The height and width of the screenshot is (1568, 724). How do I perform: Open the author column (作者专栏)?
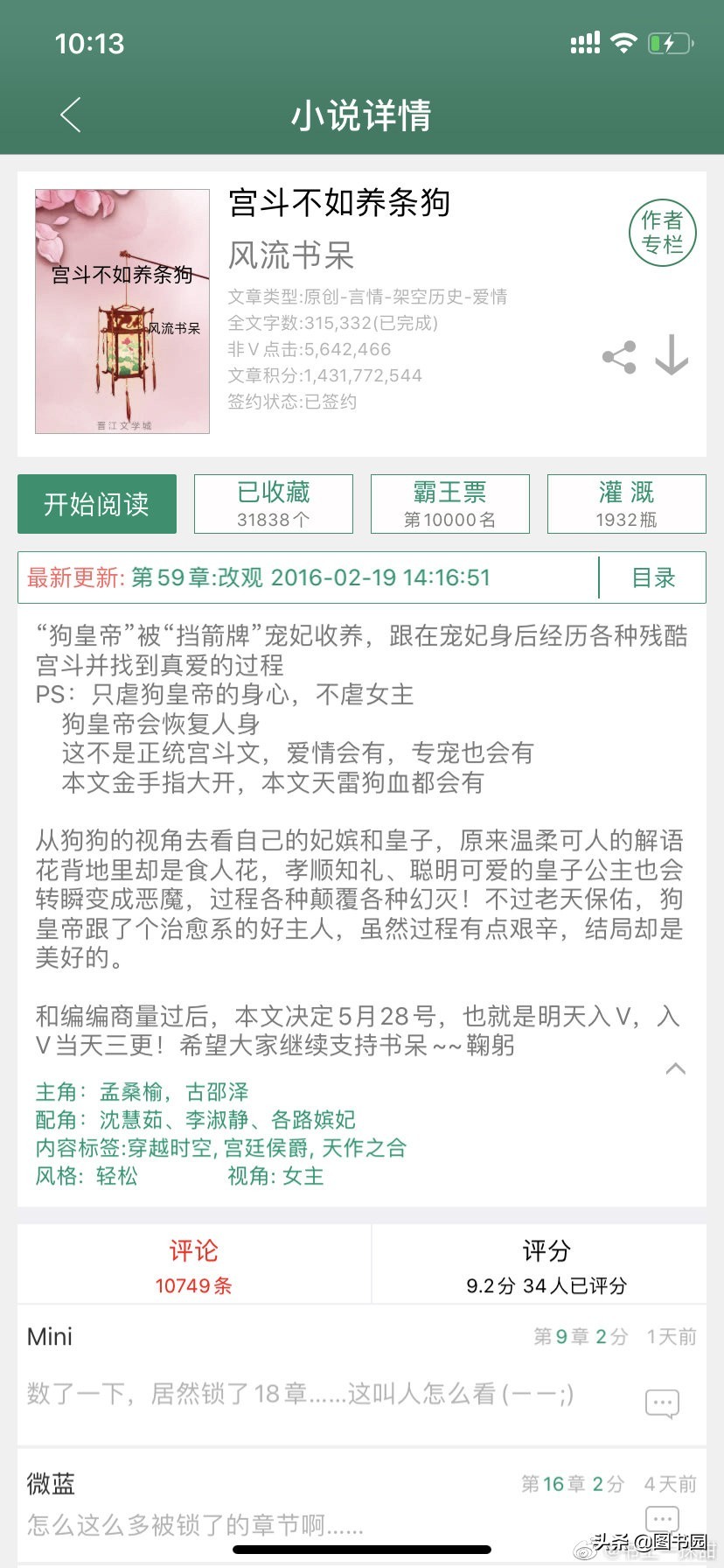coord(662,232)
